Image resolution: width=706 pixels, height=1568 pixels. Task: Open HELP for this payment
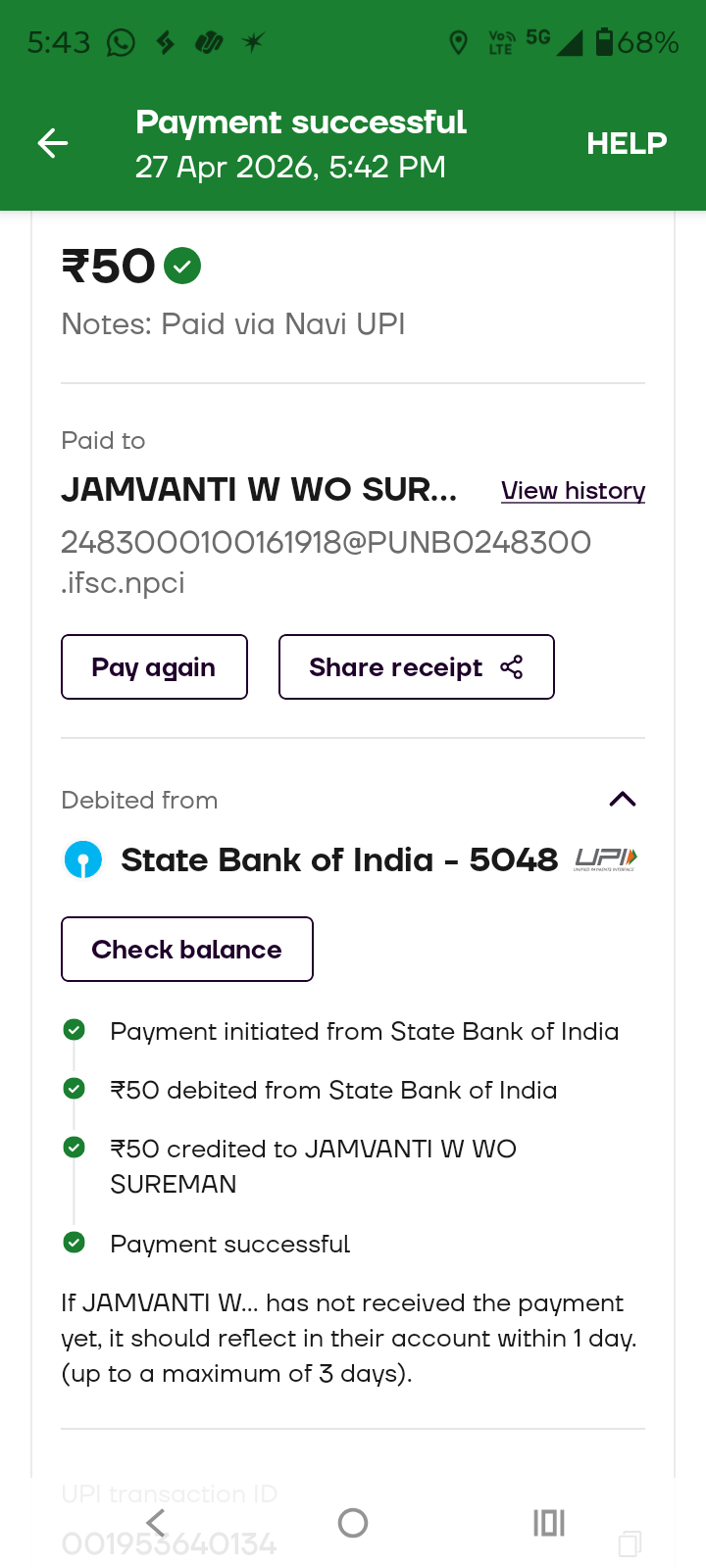pyautogui.click(x=627, y=143)
